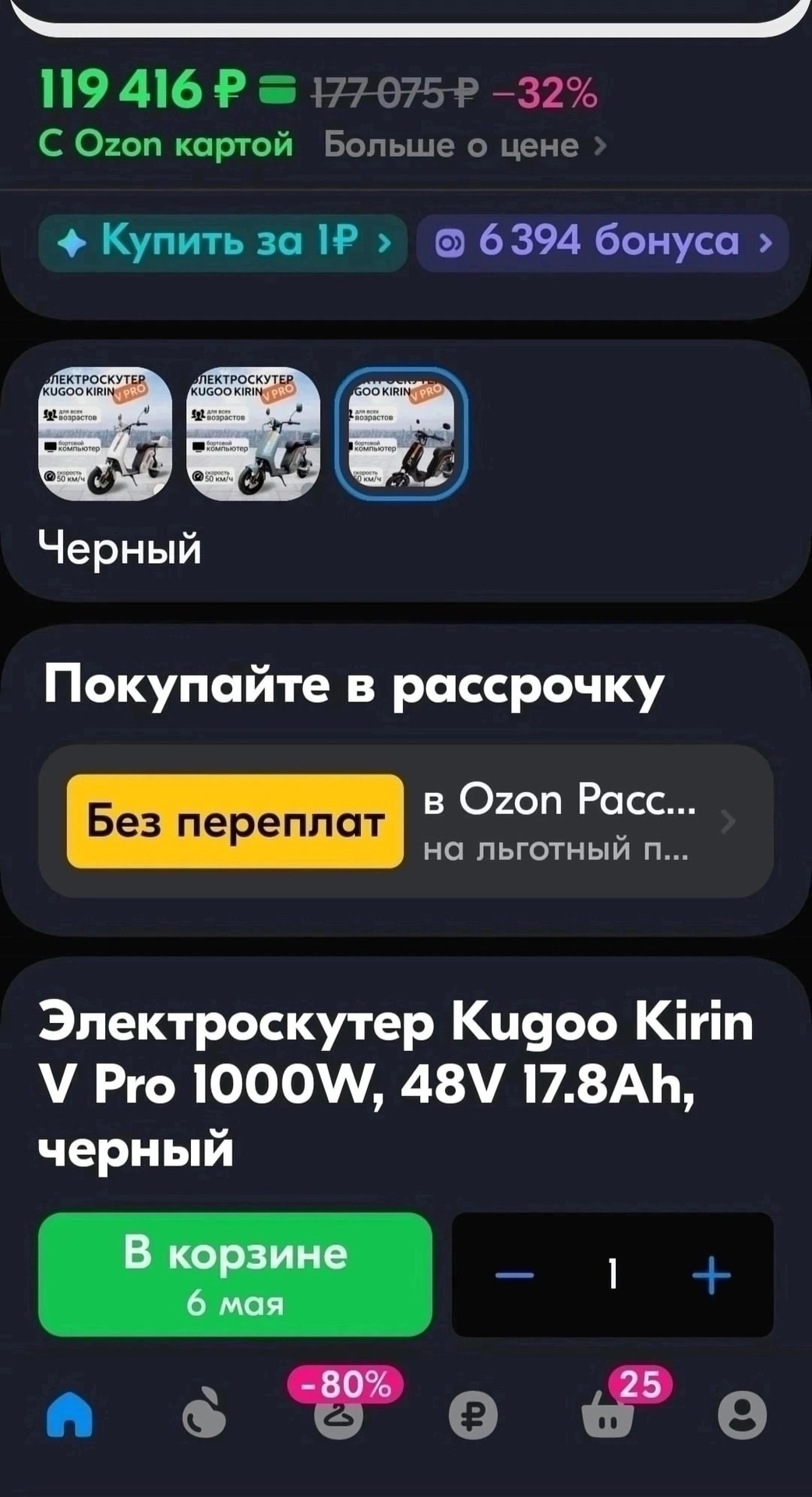The image size is (812, 1497).
Task: Open the ruble finance tab
Action: pyautogui.click(x=473, y=1415)
